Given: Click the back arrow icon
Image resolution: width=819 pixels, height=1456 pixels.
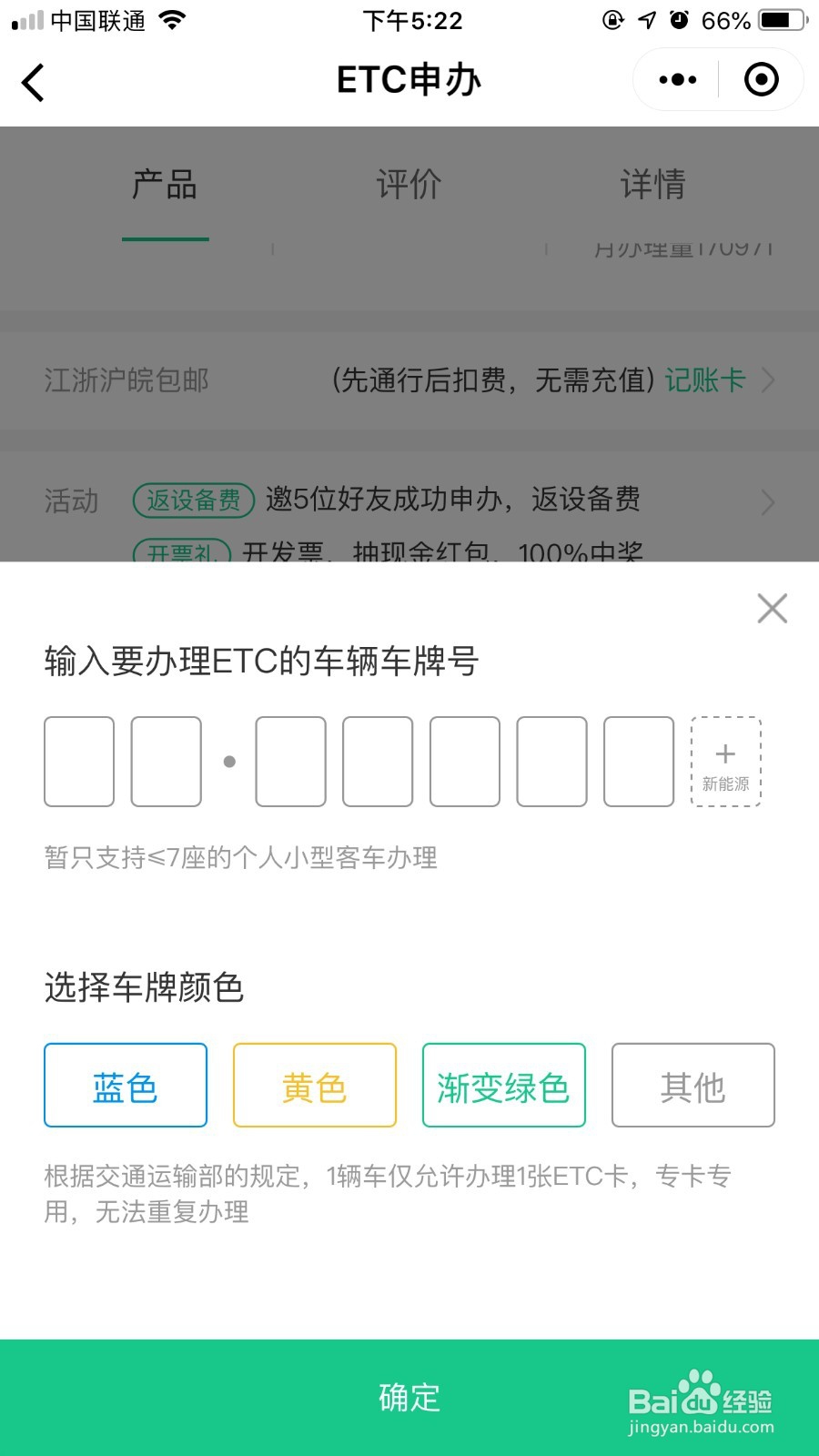Looking at the screenshot, I should click(x=34, y=81).
